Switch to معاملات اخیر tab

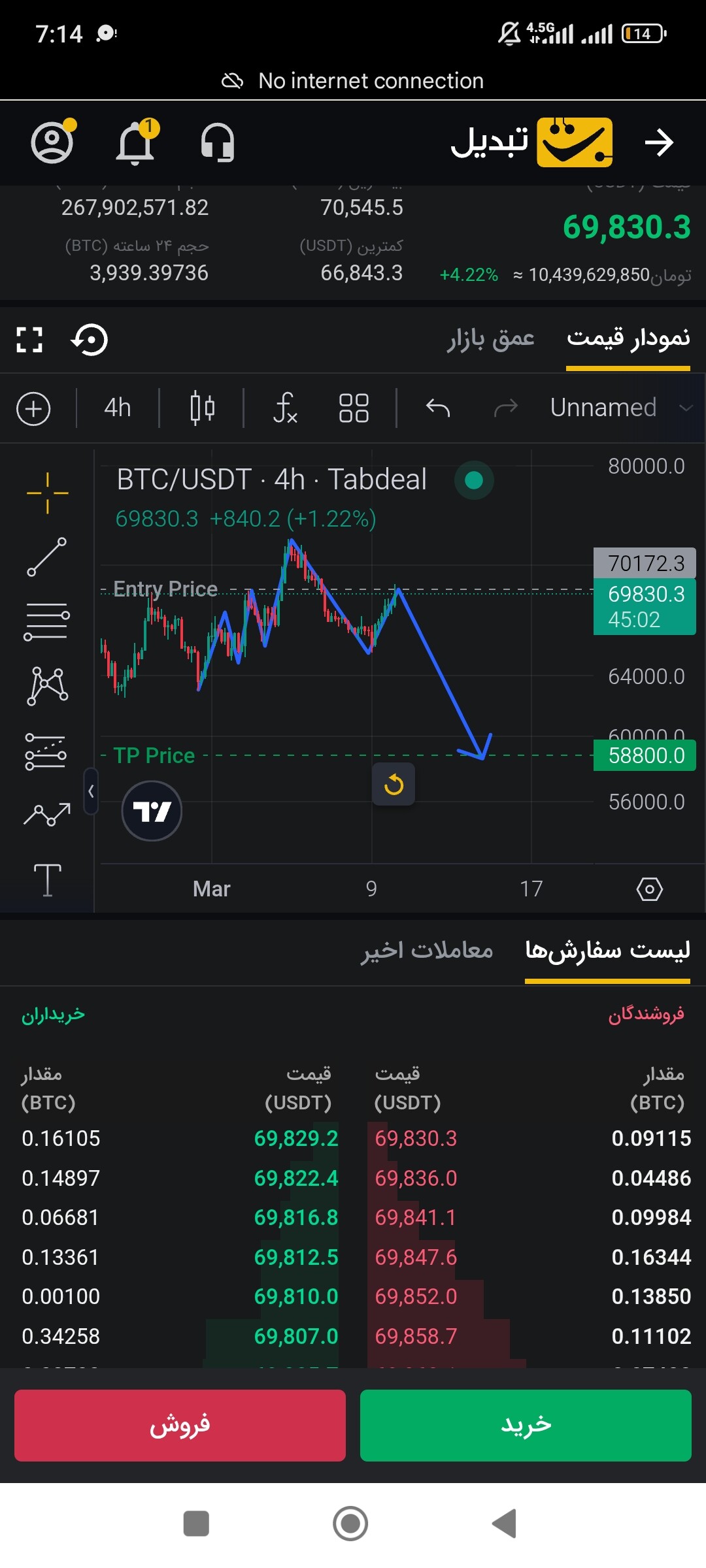(428, 951)
